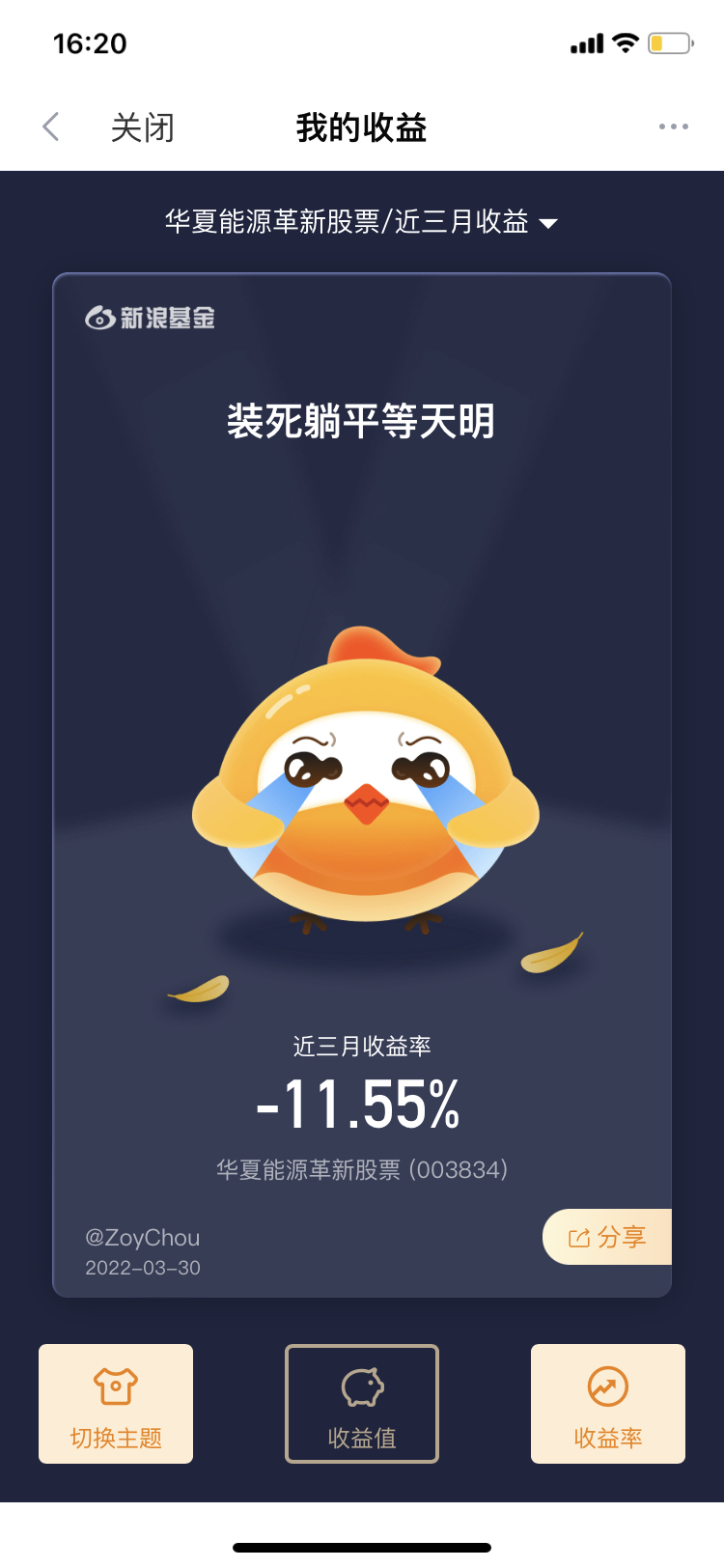Go back using the top-left arrow
The image size is (724, 1568).
(52, 126)
